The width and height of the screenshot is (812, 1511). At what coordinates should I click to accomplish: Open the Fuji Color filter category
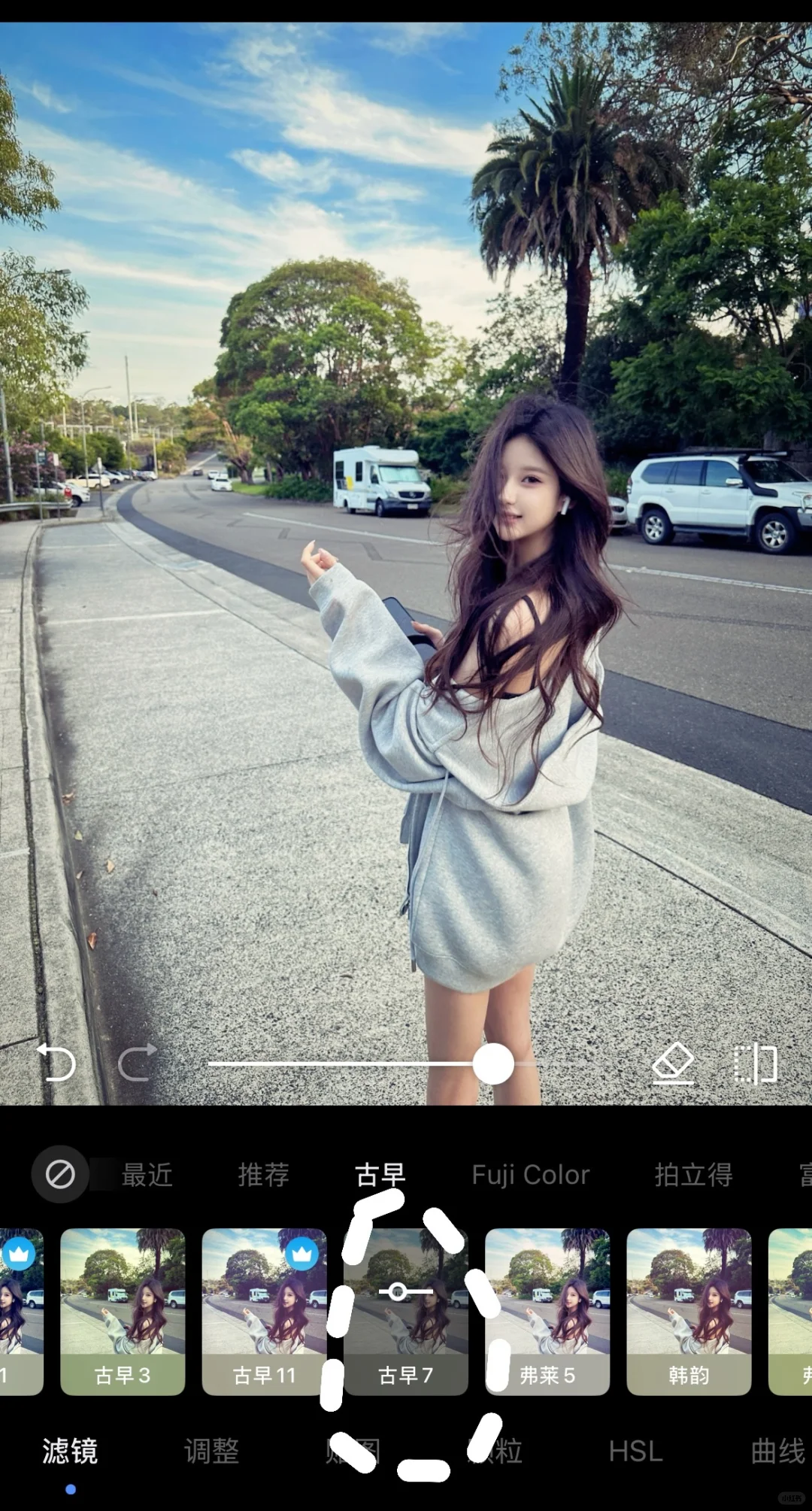click(531, 1175)
